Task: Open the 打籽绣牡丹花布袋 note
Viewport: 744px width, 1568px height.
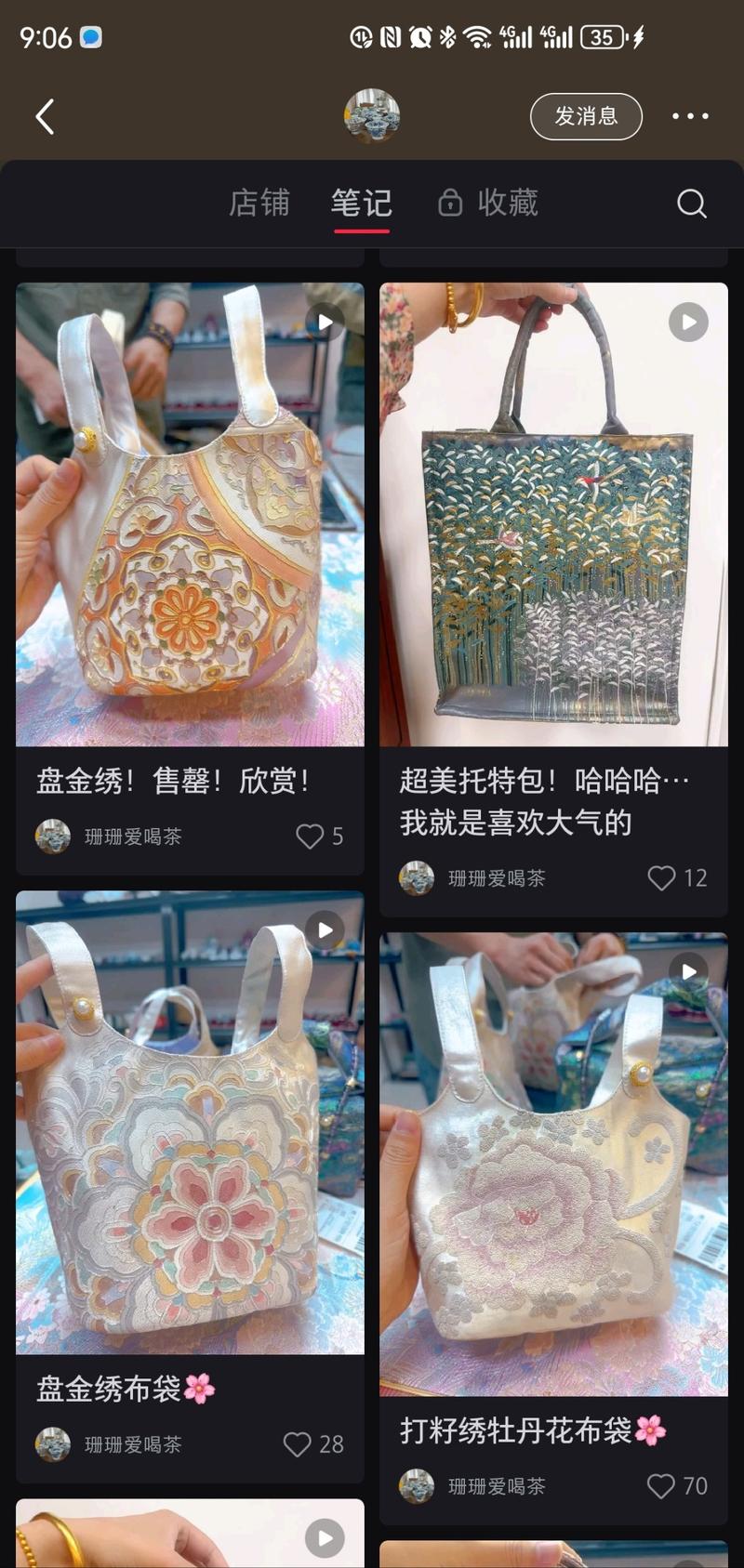Action: click(x=553, y=1164)
